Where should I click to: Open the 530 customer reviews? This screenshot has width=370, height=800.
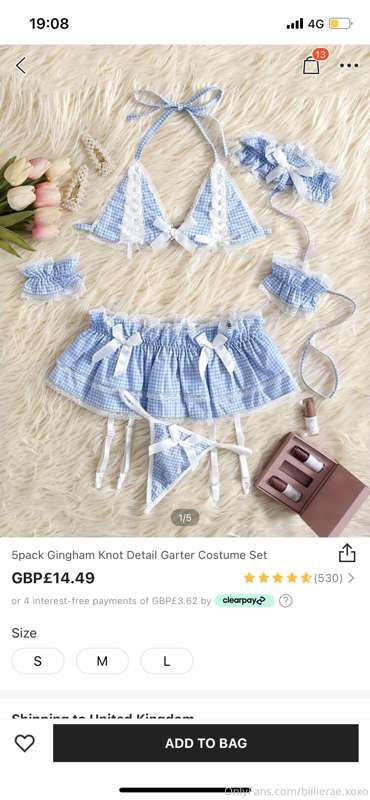pyautogui.click(x=299, y=578)
